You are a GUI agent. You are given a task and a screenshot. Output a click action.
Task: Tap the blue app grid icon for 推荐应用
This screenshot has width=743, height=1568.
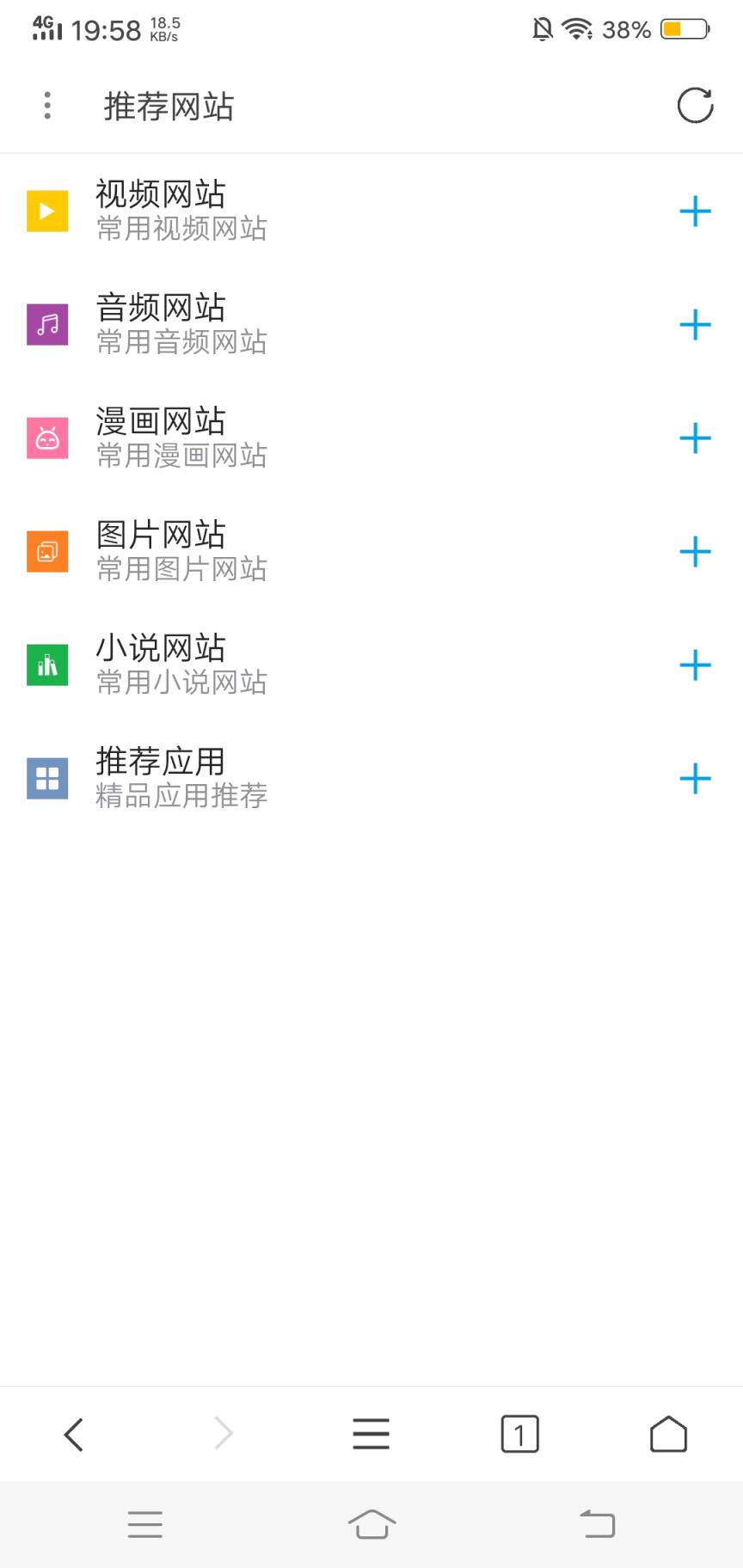[47, 779]
